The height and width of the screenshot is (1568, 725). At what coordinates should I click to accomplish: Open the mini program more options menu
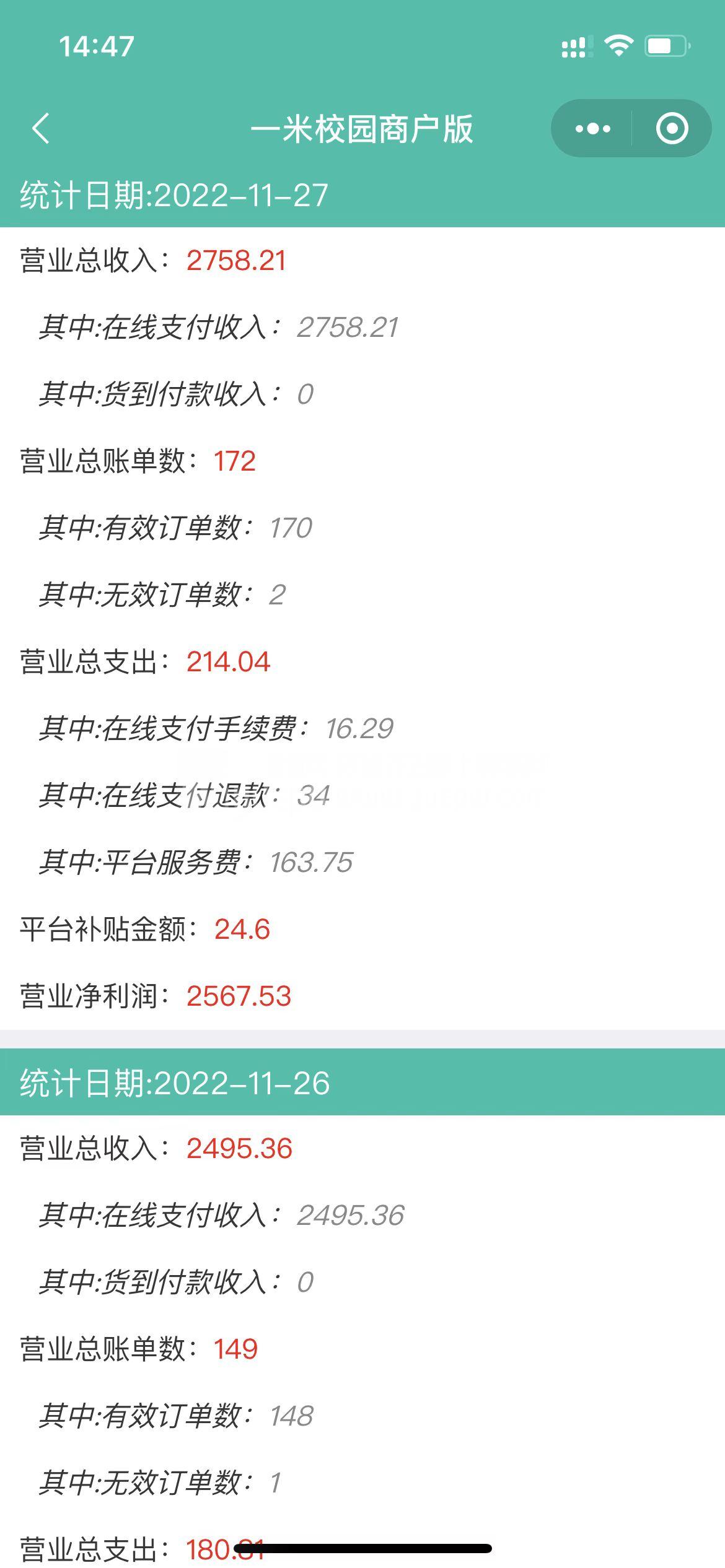pos(592,129)
